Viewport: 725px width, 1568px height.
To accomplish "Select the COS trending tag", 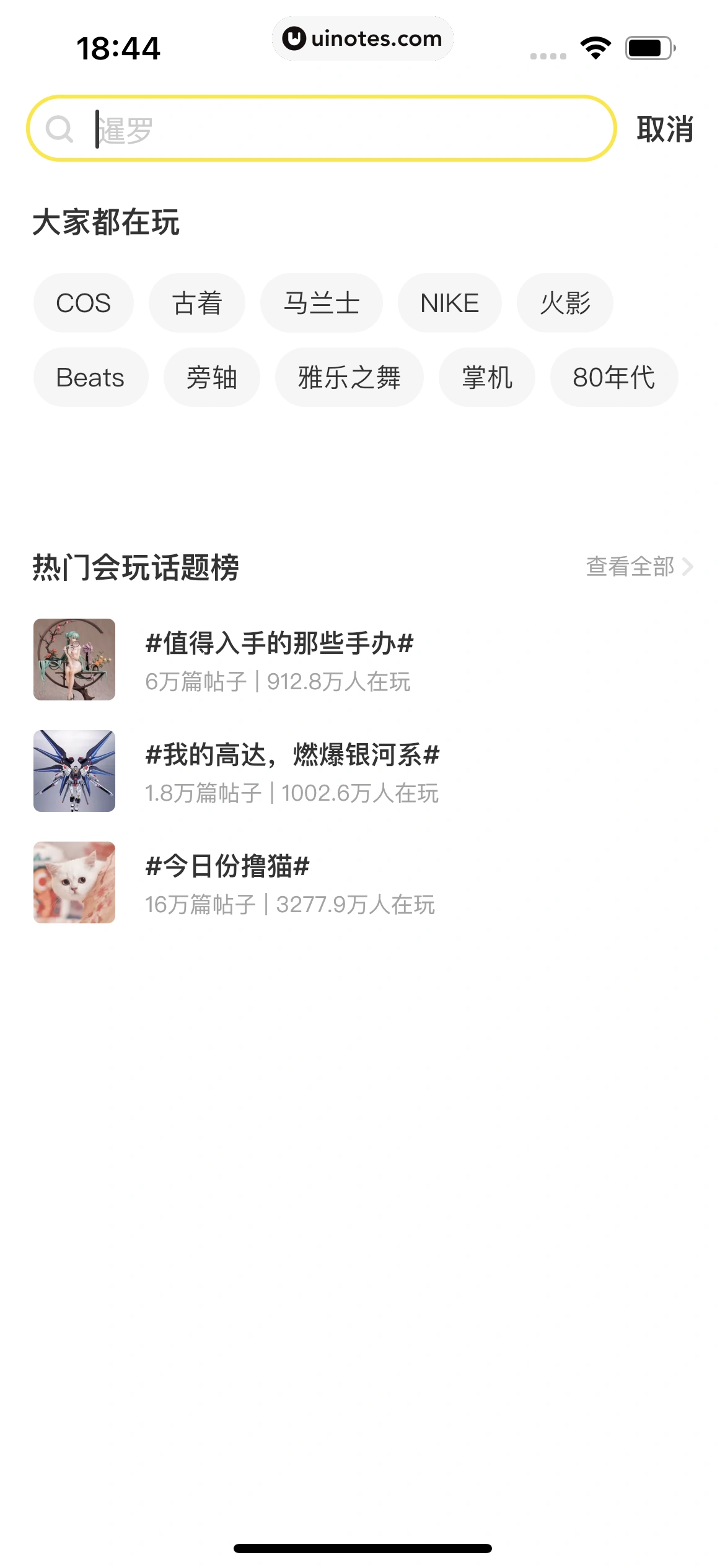I will pyautogui.click(x=83, y=303).
